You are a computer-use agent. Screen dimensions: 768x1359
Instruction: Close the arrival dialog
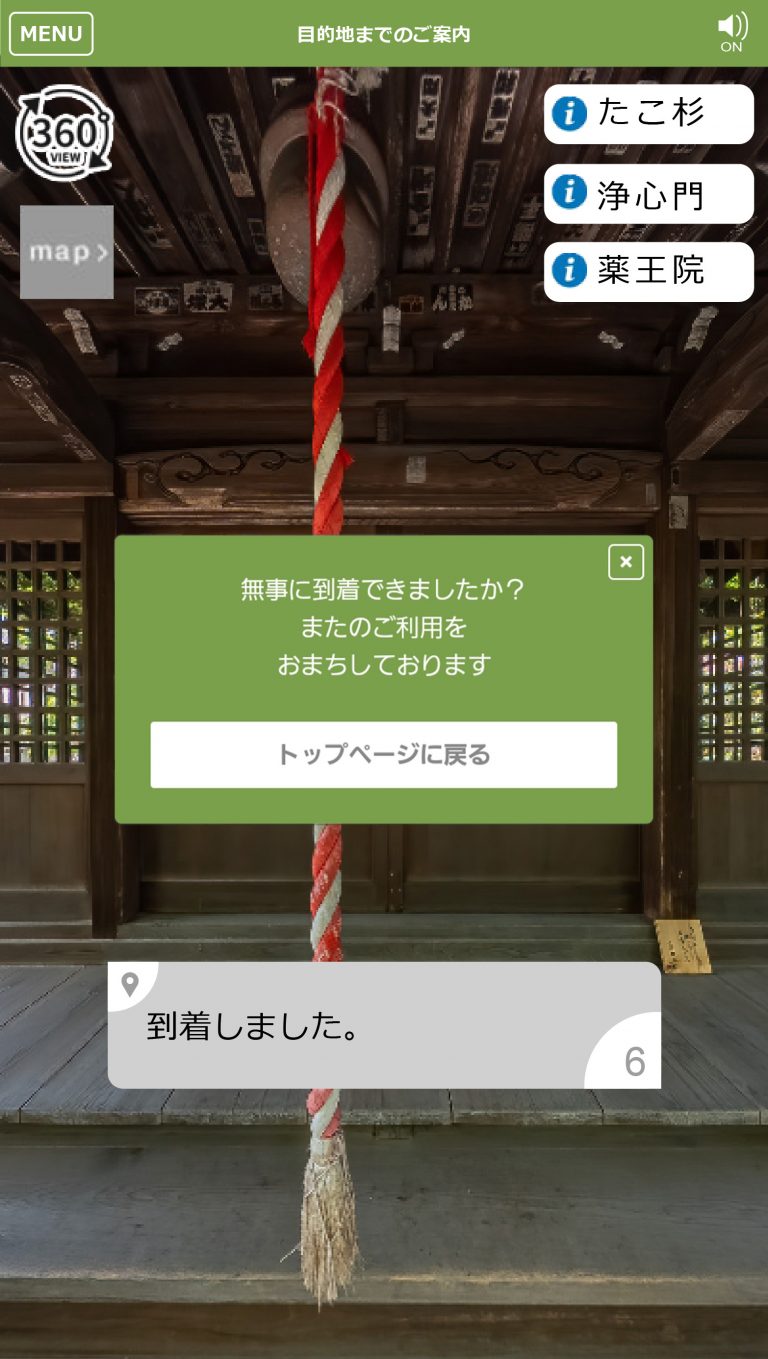tap(626, 562)
